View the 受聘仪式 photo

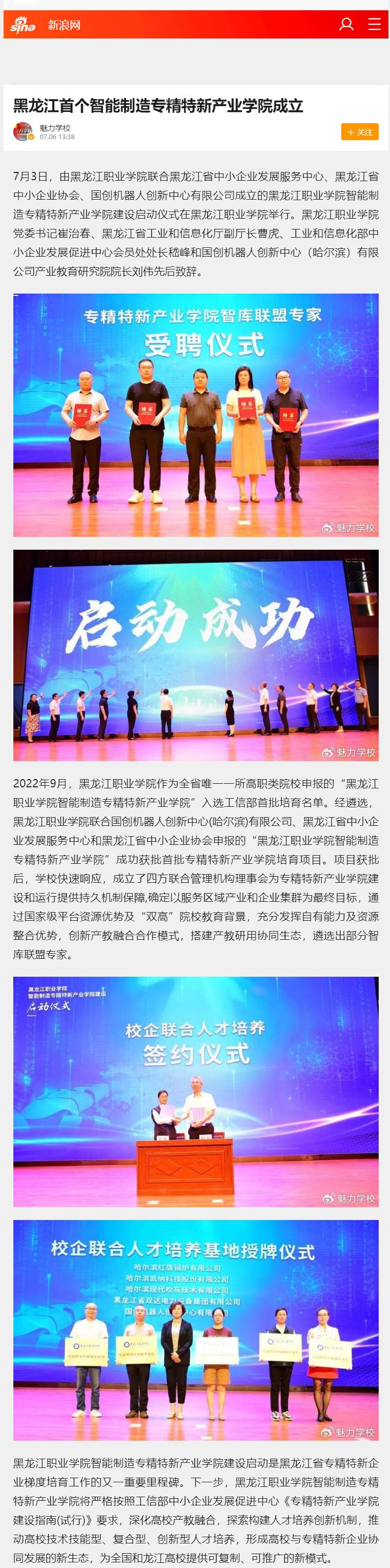(x=196, y=415)
